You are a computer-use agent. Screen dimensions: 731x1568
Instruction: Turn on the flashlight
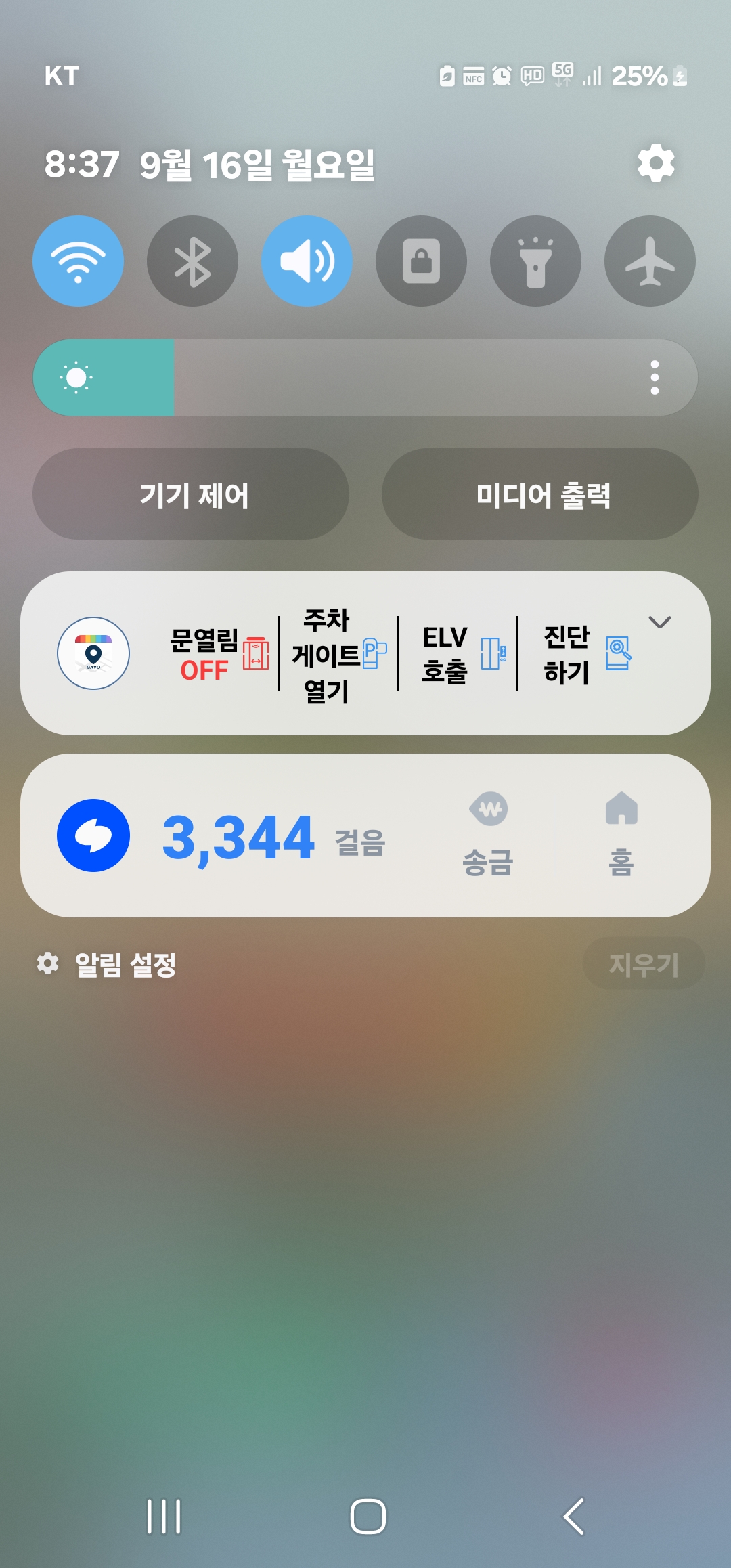pyautogui.click(x=535, y=261)
